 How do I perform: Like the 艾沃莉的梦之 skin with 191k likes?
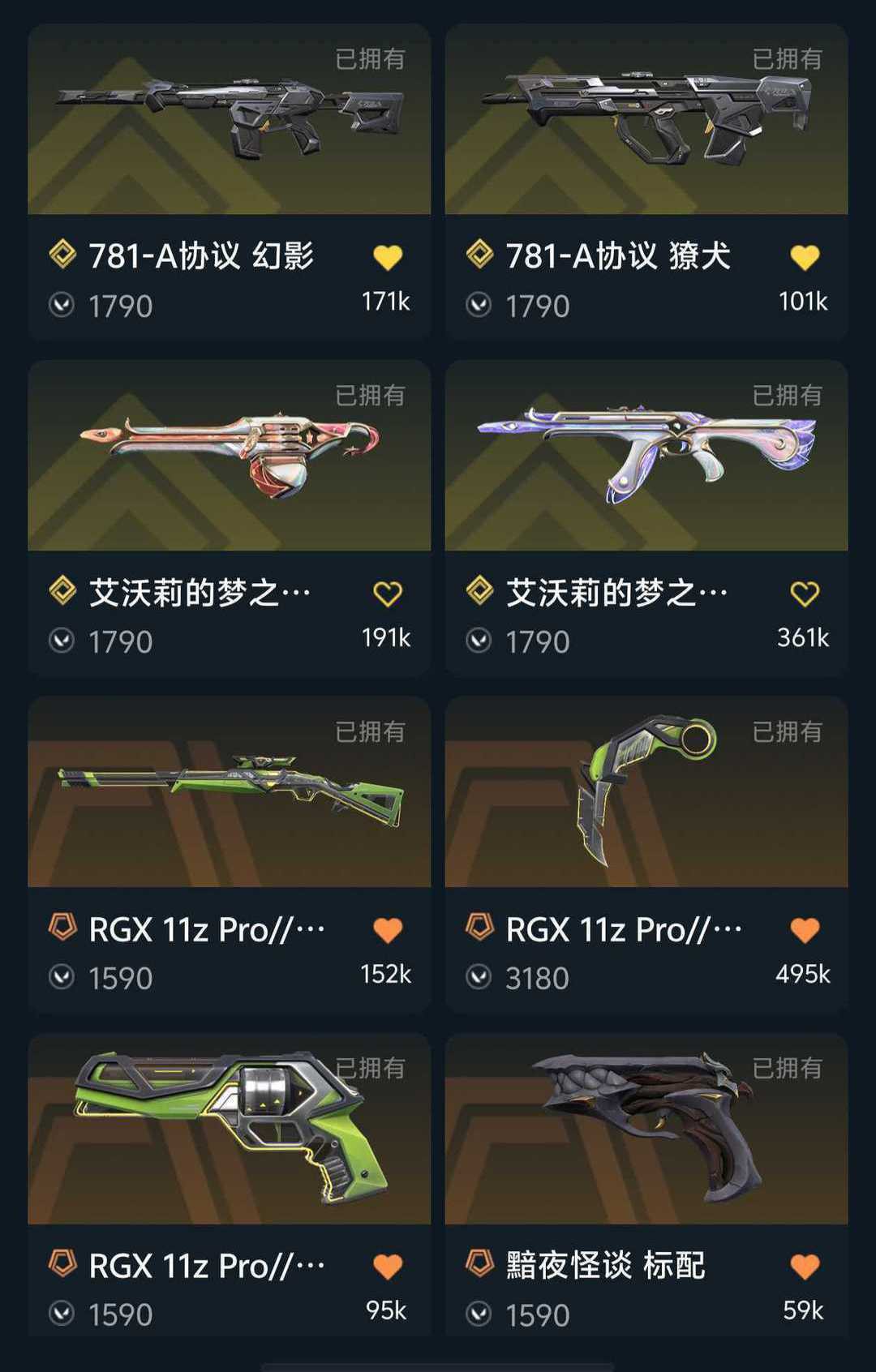(388, 594)
